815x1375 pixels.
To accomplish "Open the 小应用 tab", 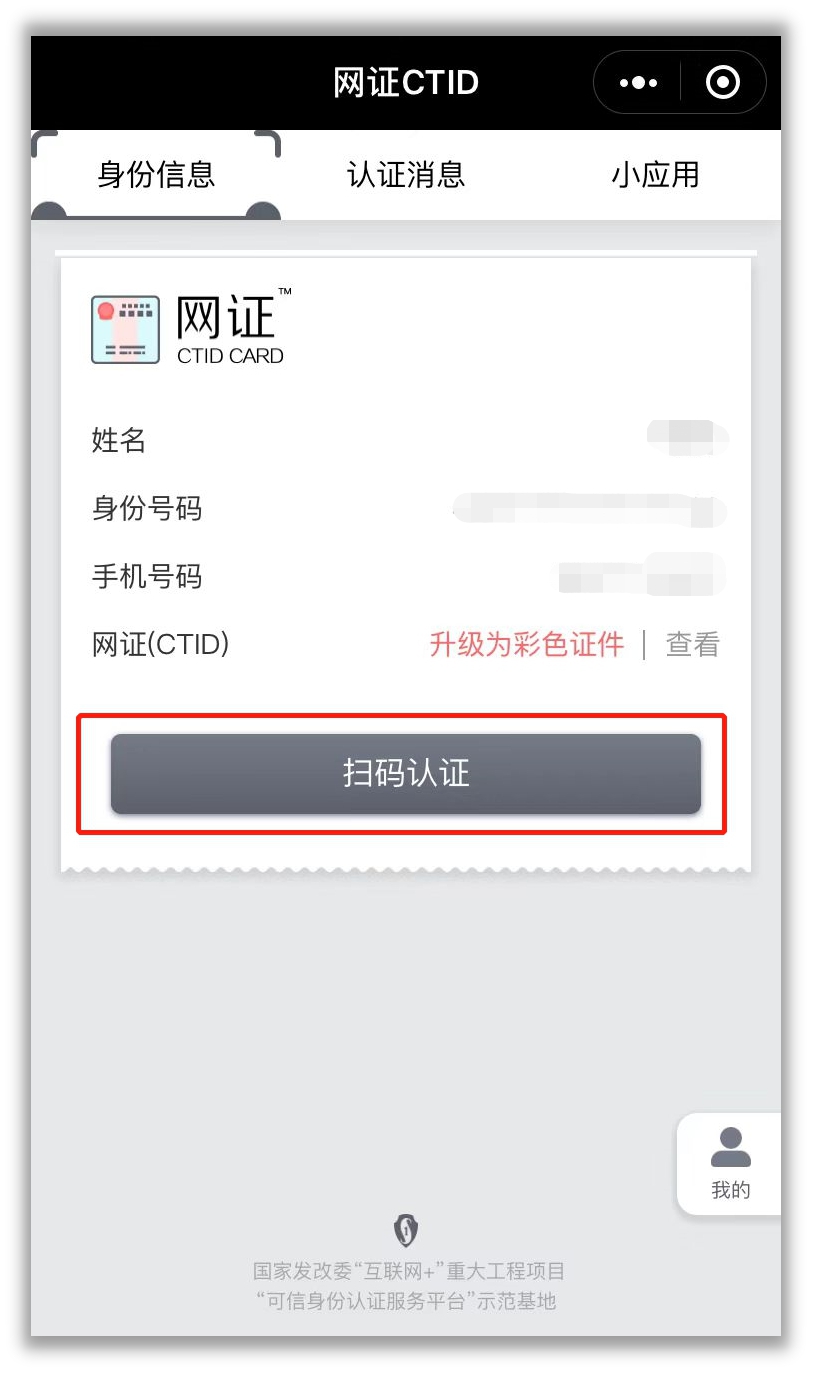I will (655, 175).
